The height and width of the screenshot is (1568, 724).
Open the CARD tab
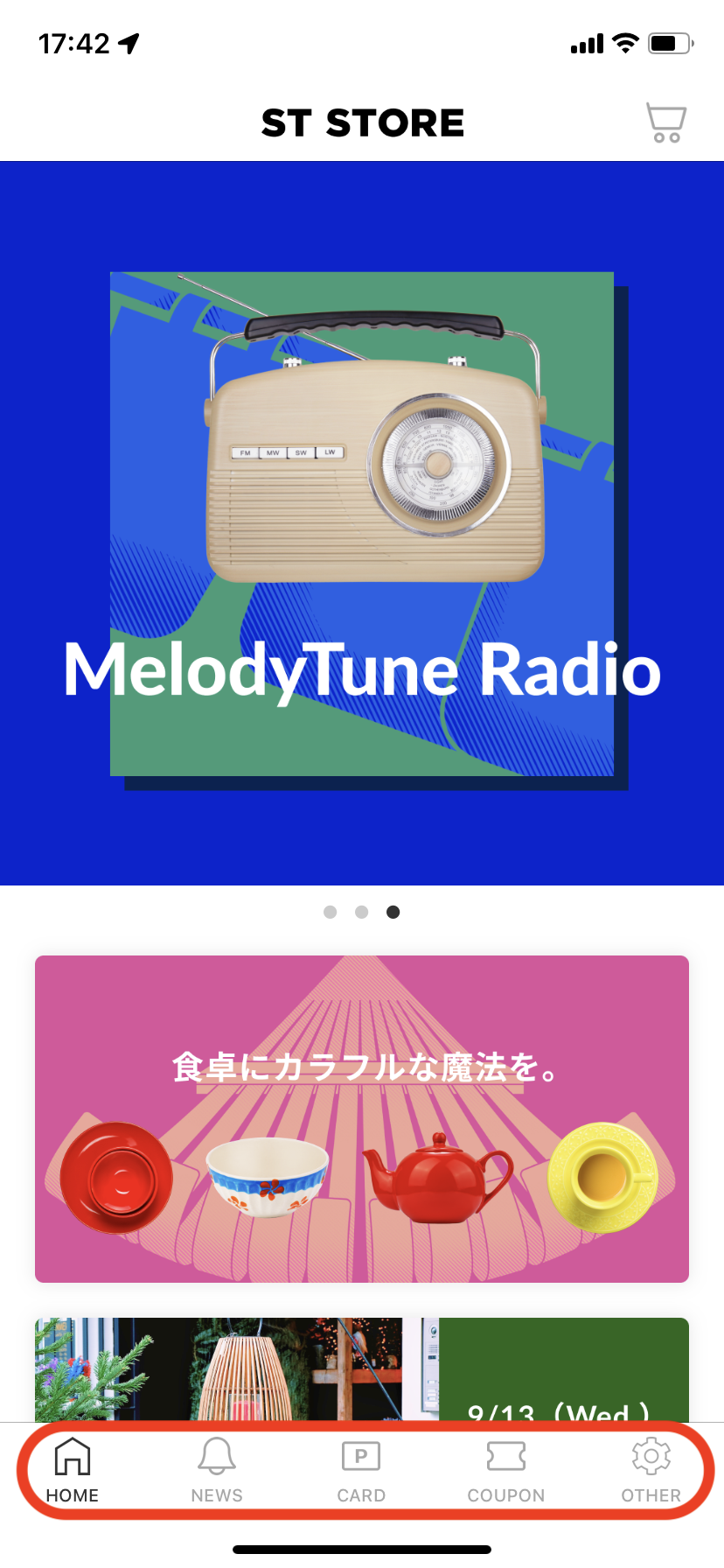[361, 1470]
